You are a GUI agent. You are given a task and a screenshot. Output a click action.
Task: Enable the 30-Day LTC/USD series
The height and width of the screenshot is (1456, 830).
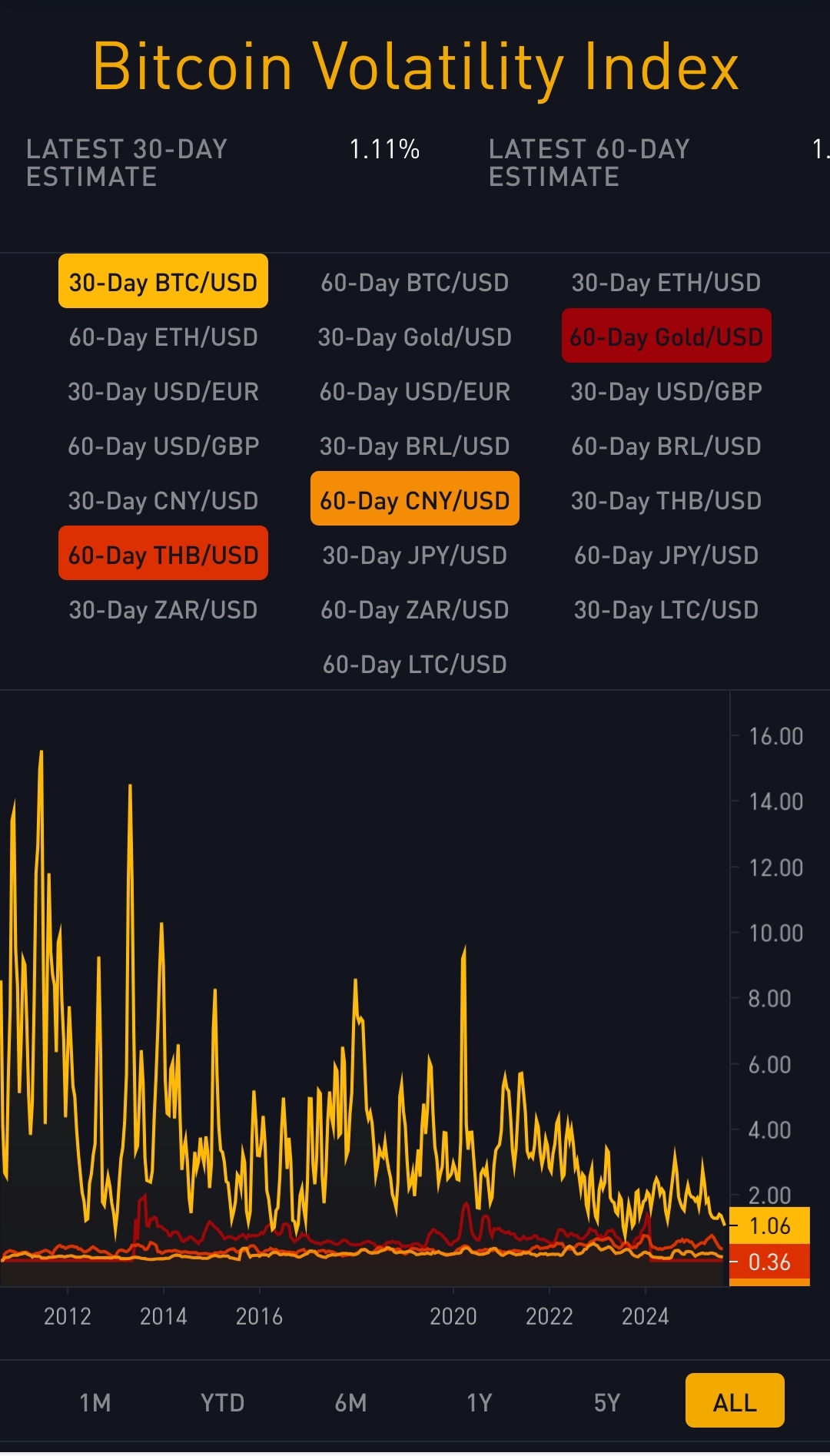point(666,609)
